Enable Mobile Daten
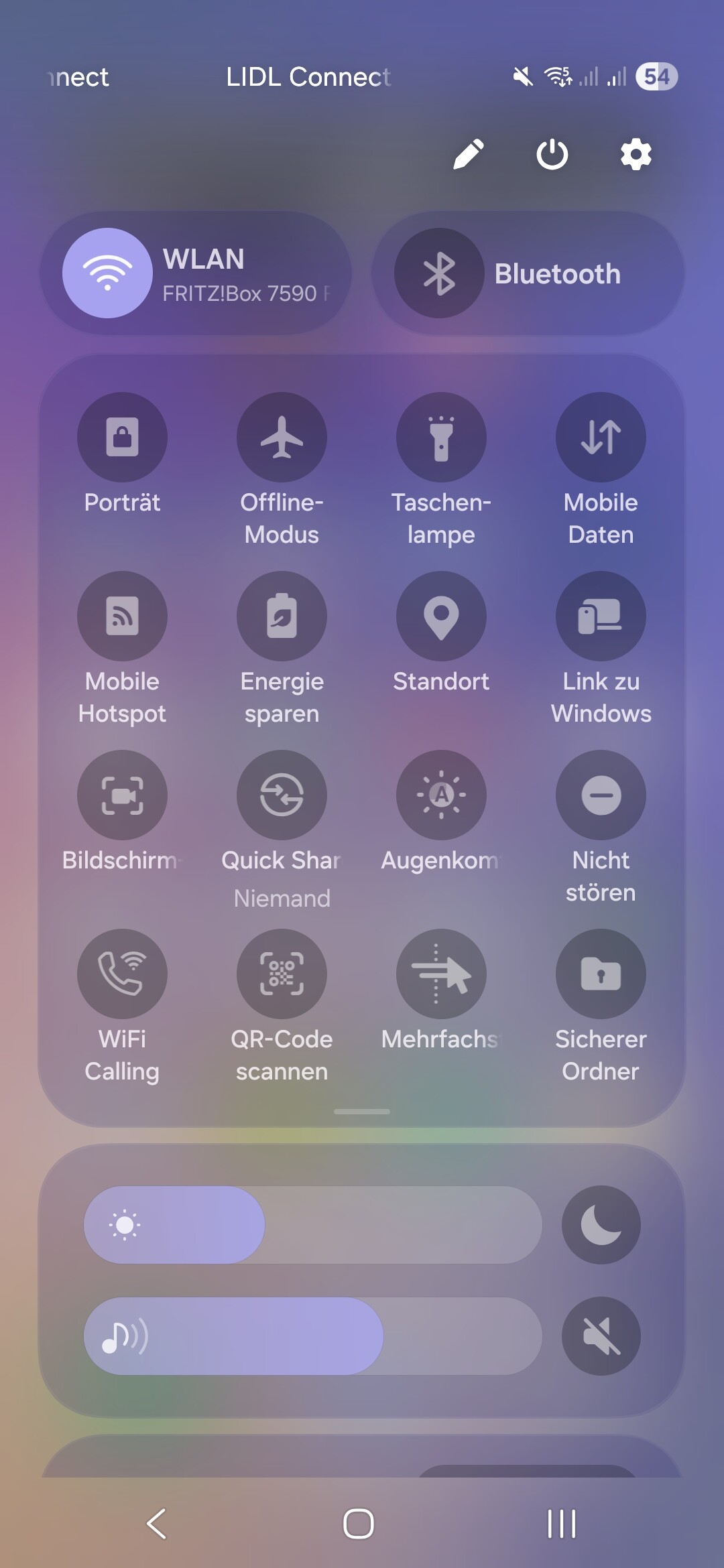This screenshot has width=724, height=1568. 601,437
